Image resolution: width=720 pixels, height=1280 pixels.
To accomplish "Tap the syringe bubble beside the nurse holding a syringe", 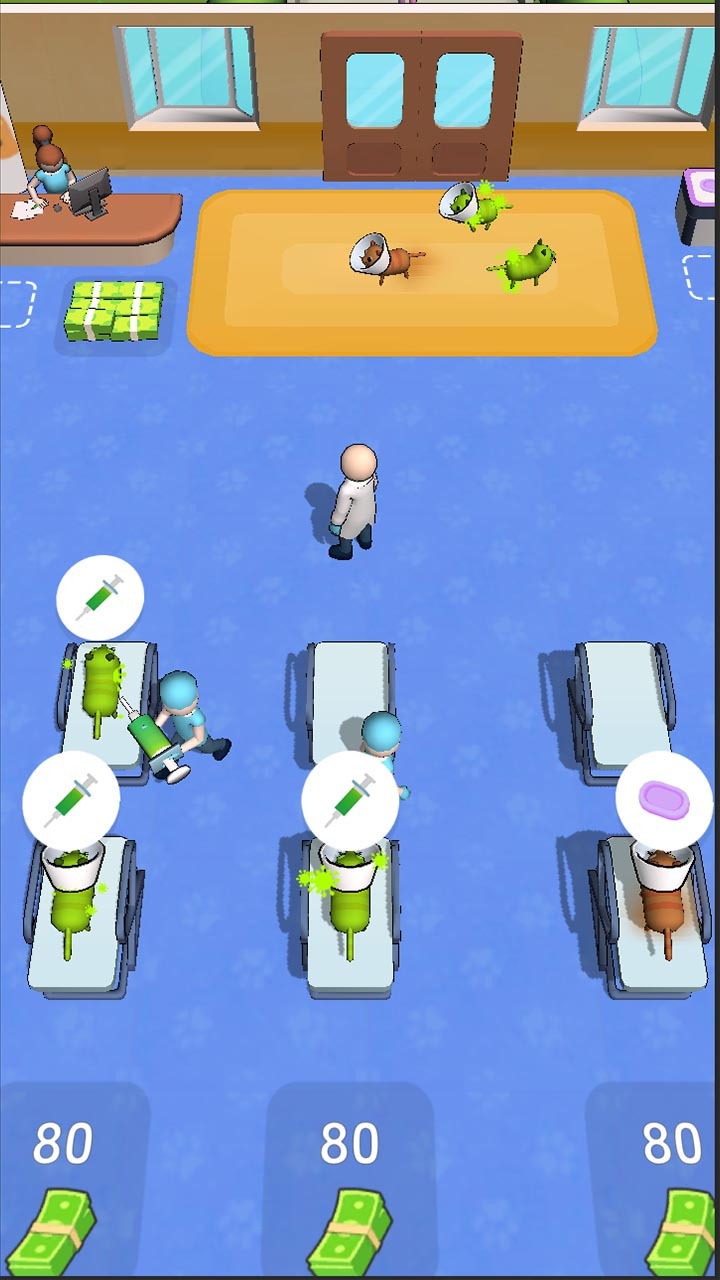I will [x=100, y=598].
